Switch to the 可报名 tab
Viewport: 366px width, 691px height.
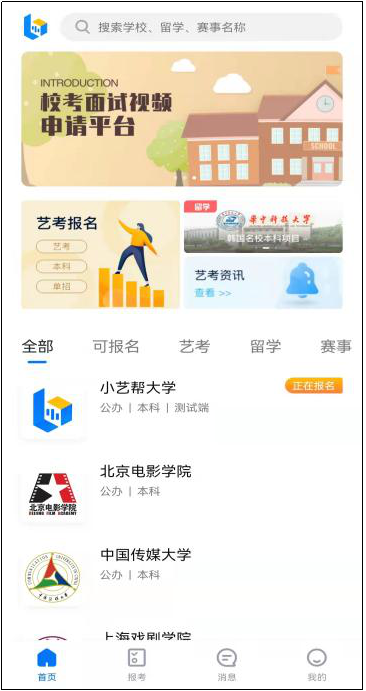click(116, 347)
